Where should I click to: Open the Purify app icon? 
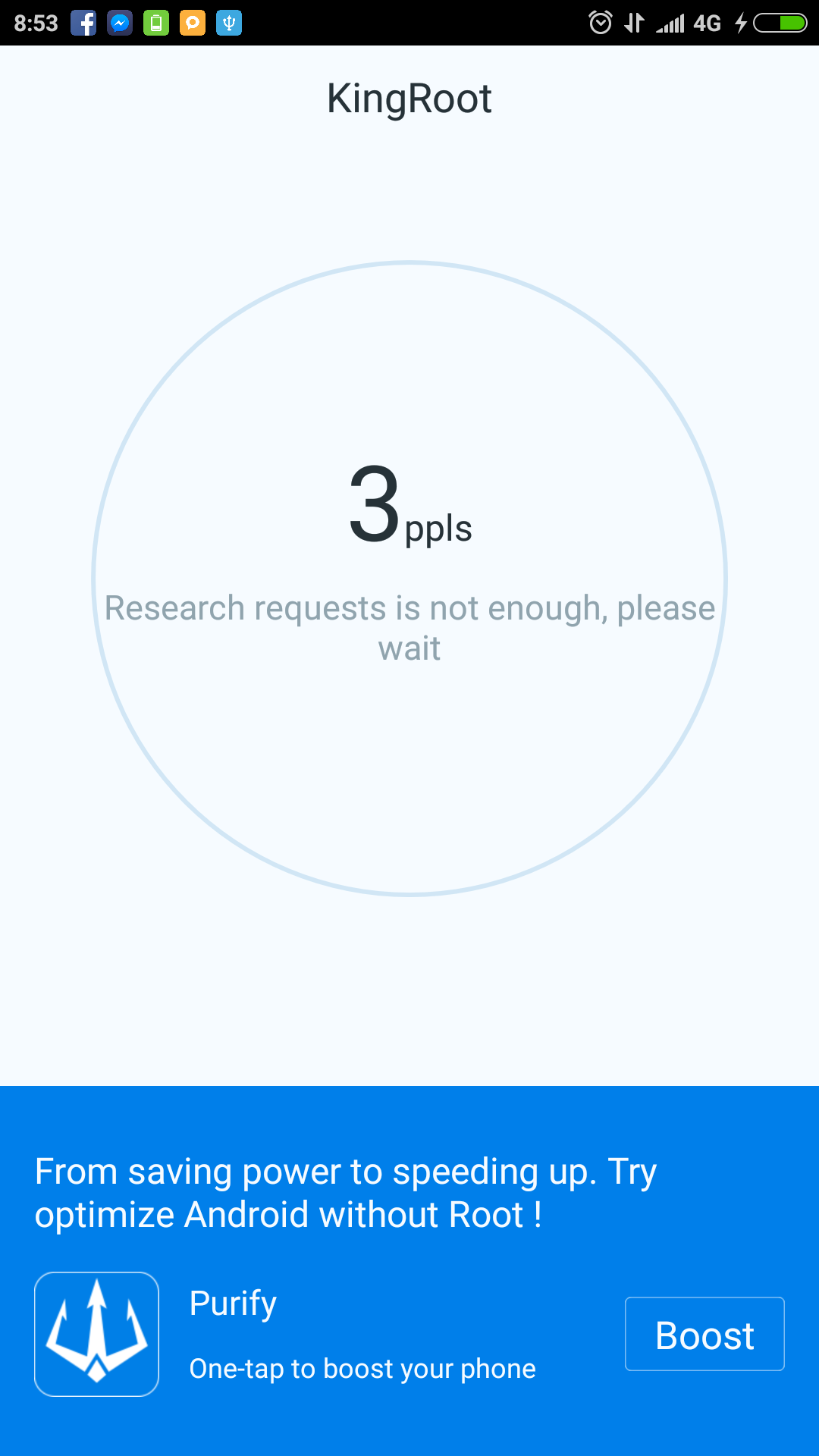click(x=96, y=1334)
